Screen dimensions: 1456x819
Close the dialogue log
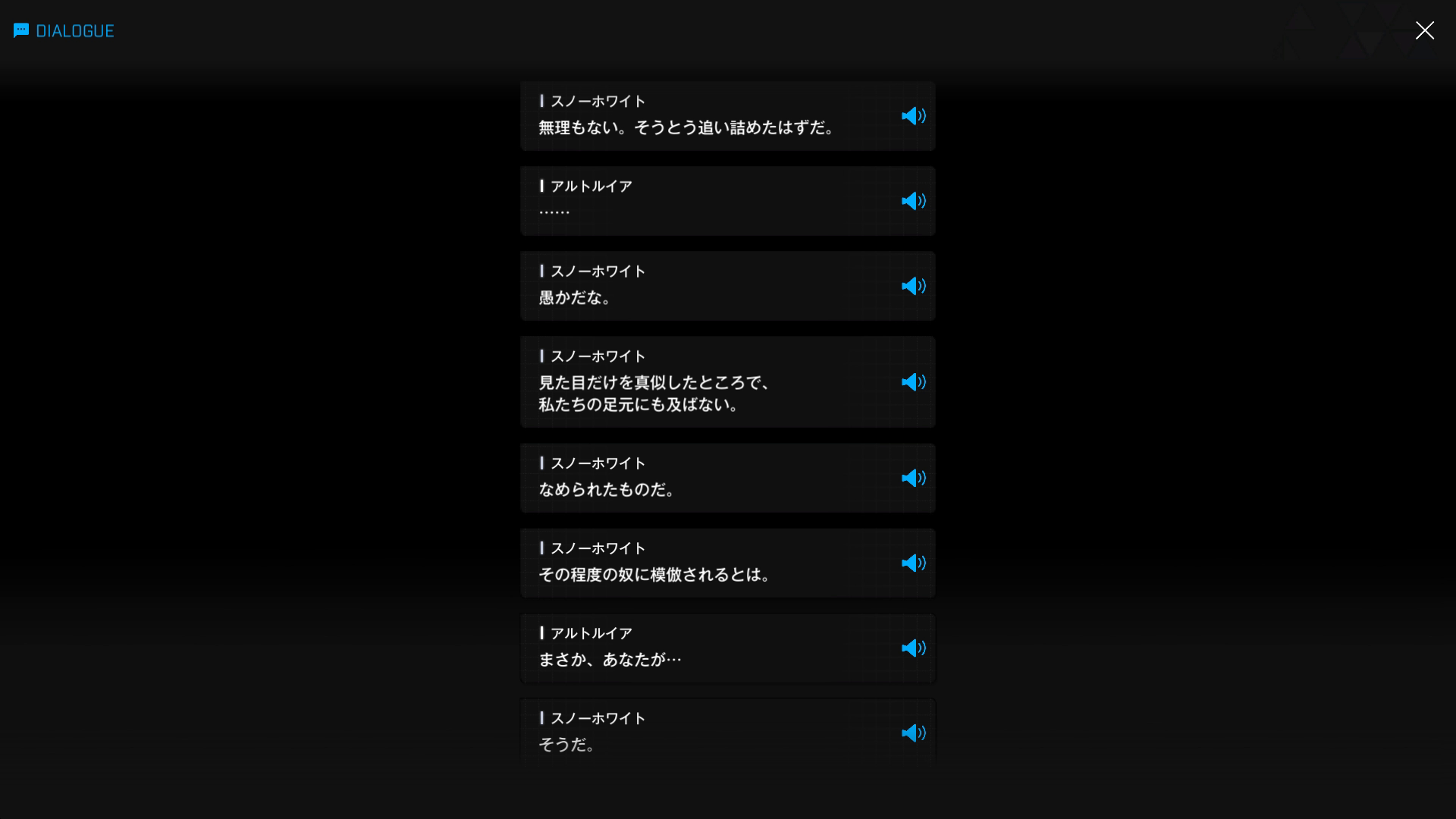coord(1424,30)
